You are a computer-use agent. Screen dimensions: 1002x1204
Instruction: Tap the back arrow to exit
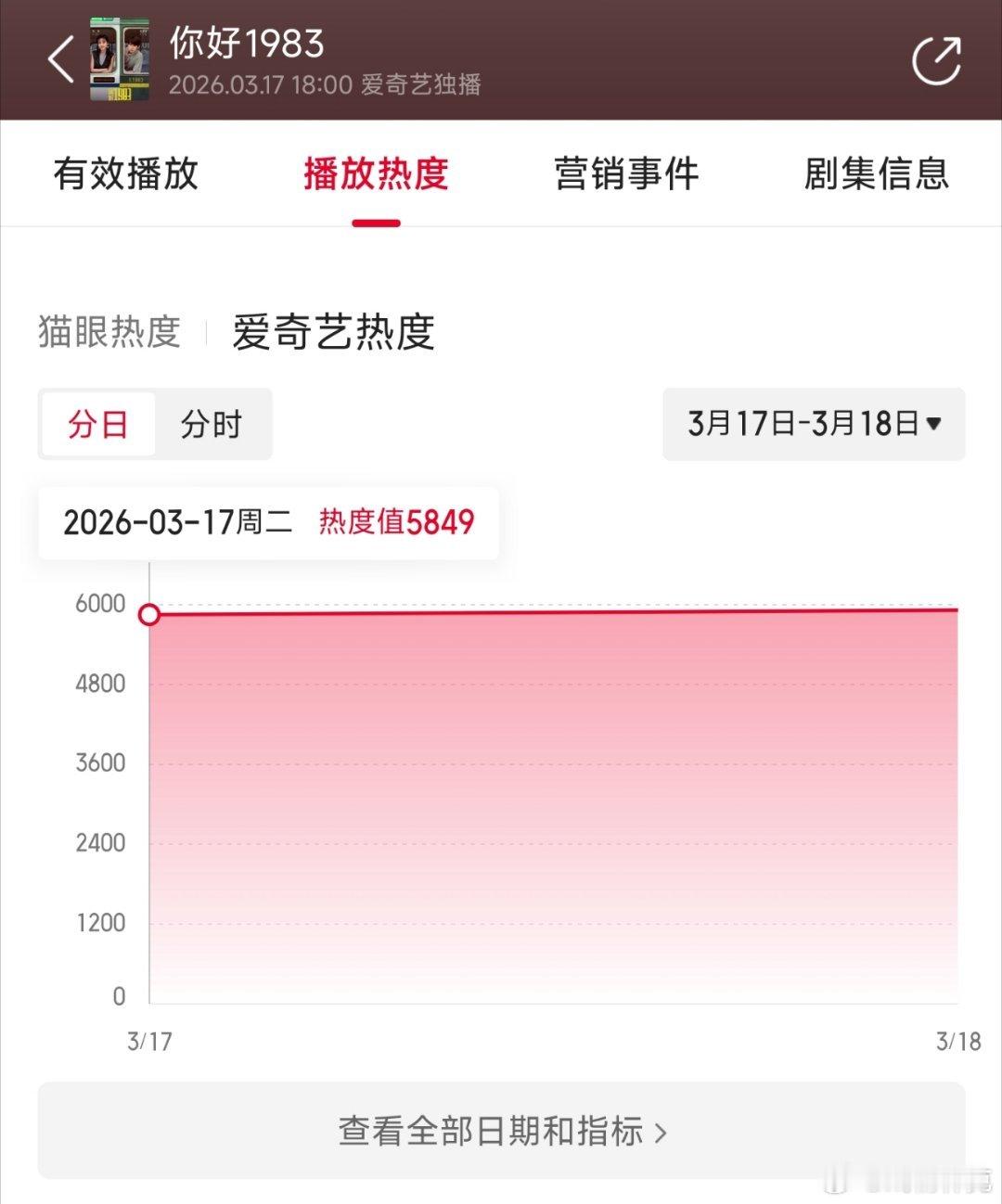[x=61, y=58]
